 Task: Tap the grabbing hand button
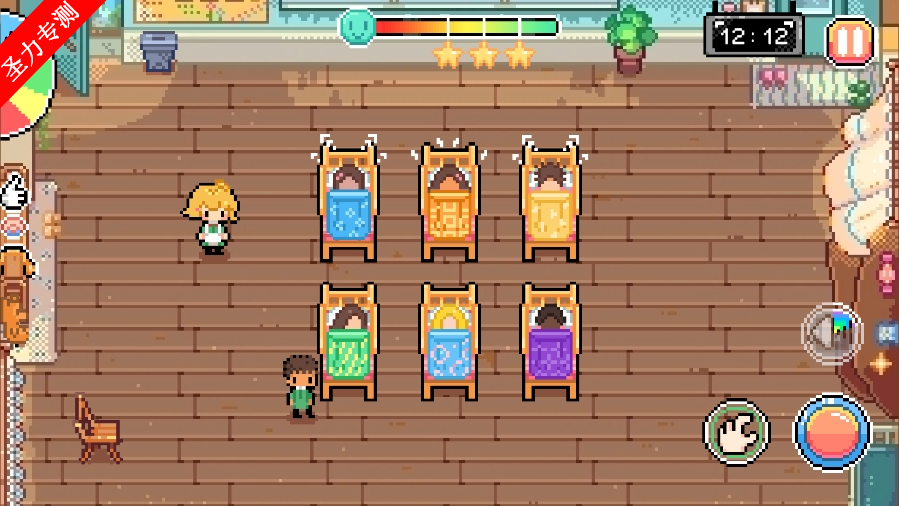[x=737, y=433]
